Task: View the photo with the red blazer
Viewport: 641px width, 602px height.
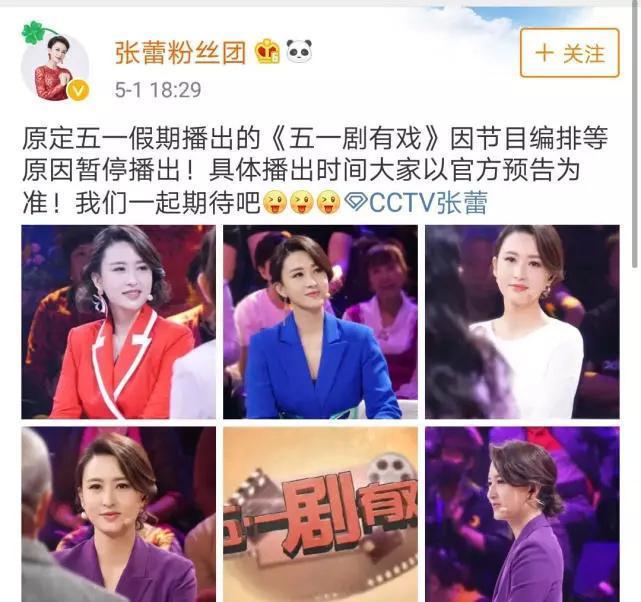Action: click(119, 322)
